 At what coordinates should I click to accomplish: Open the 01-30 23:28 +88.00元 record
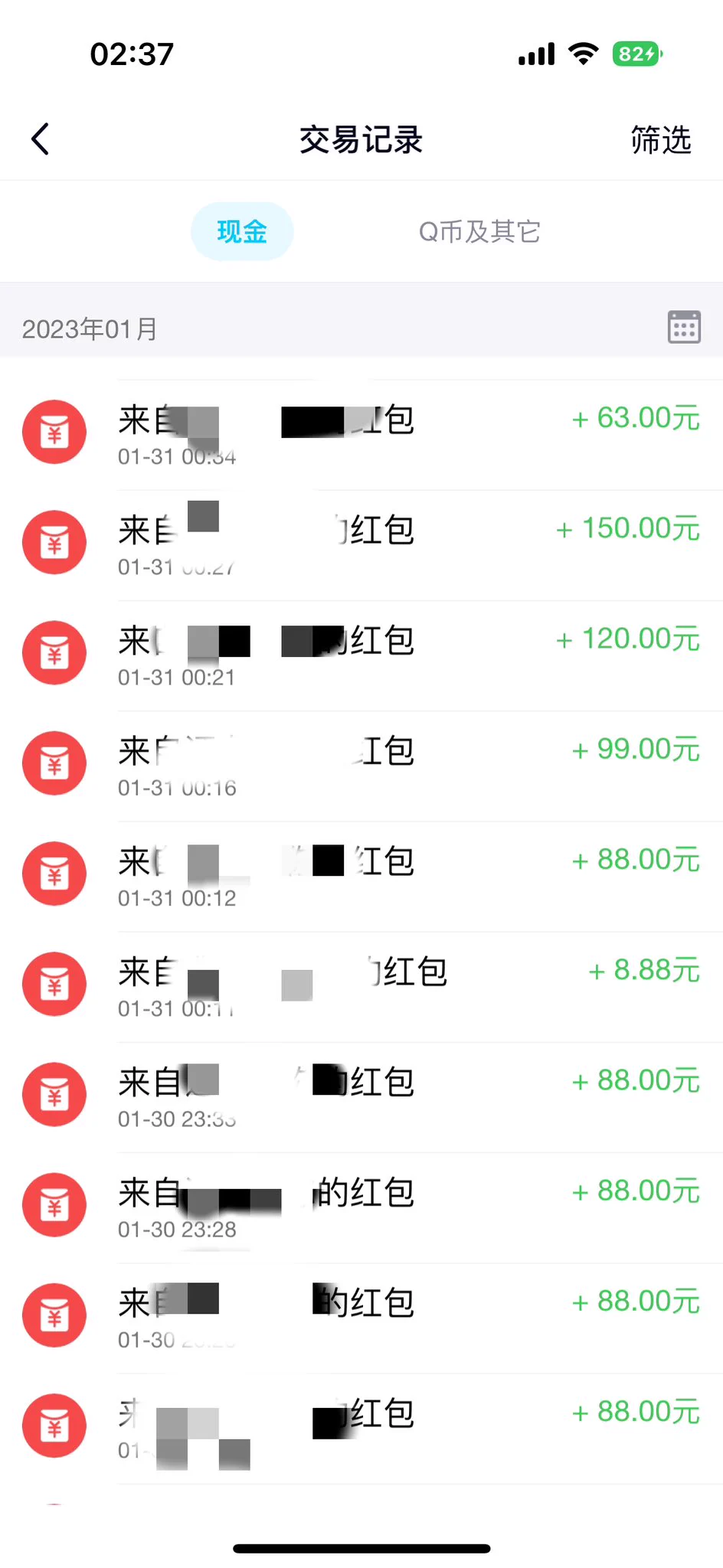click(x=361, y=1207)
